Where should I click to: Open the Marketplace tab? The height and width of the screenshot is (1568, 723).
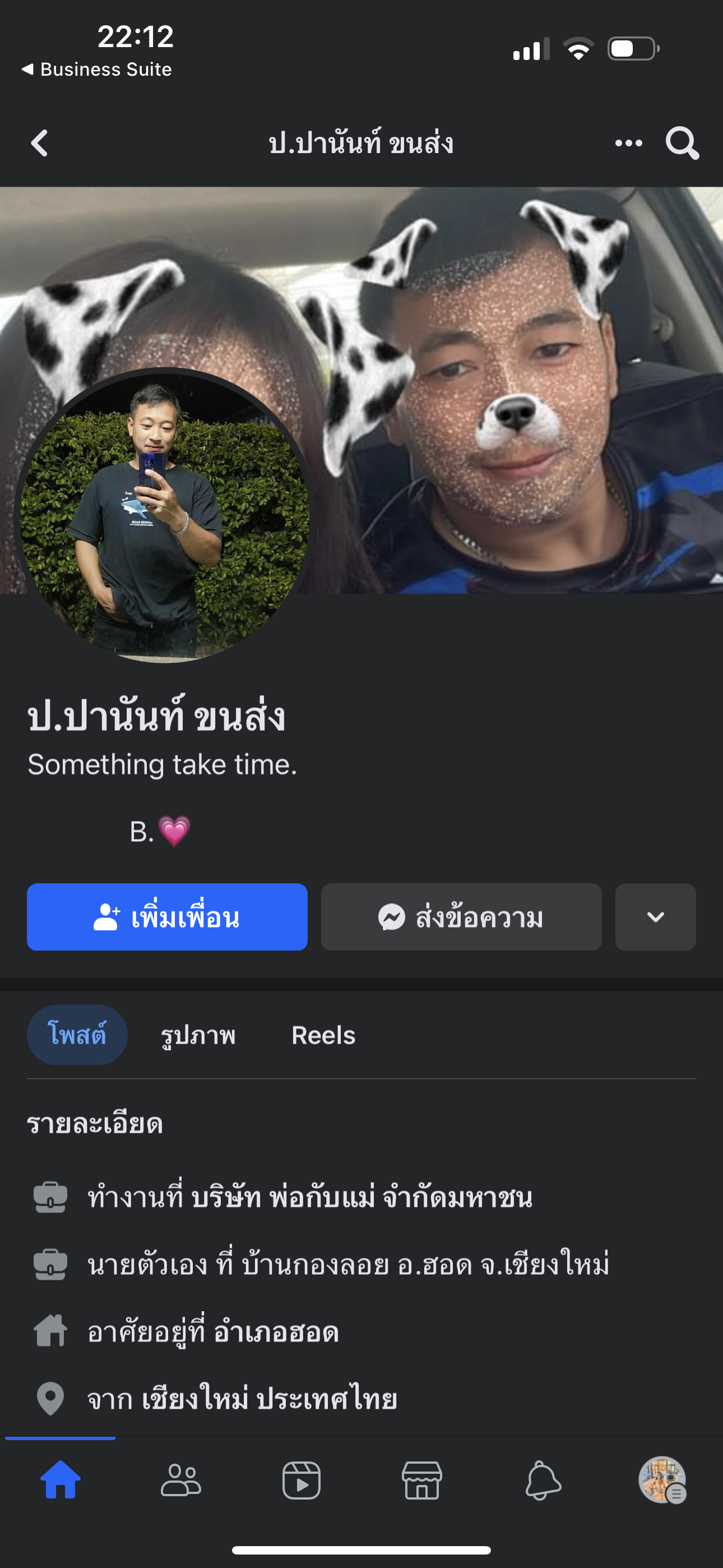421,1481
